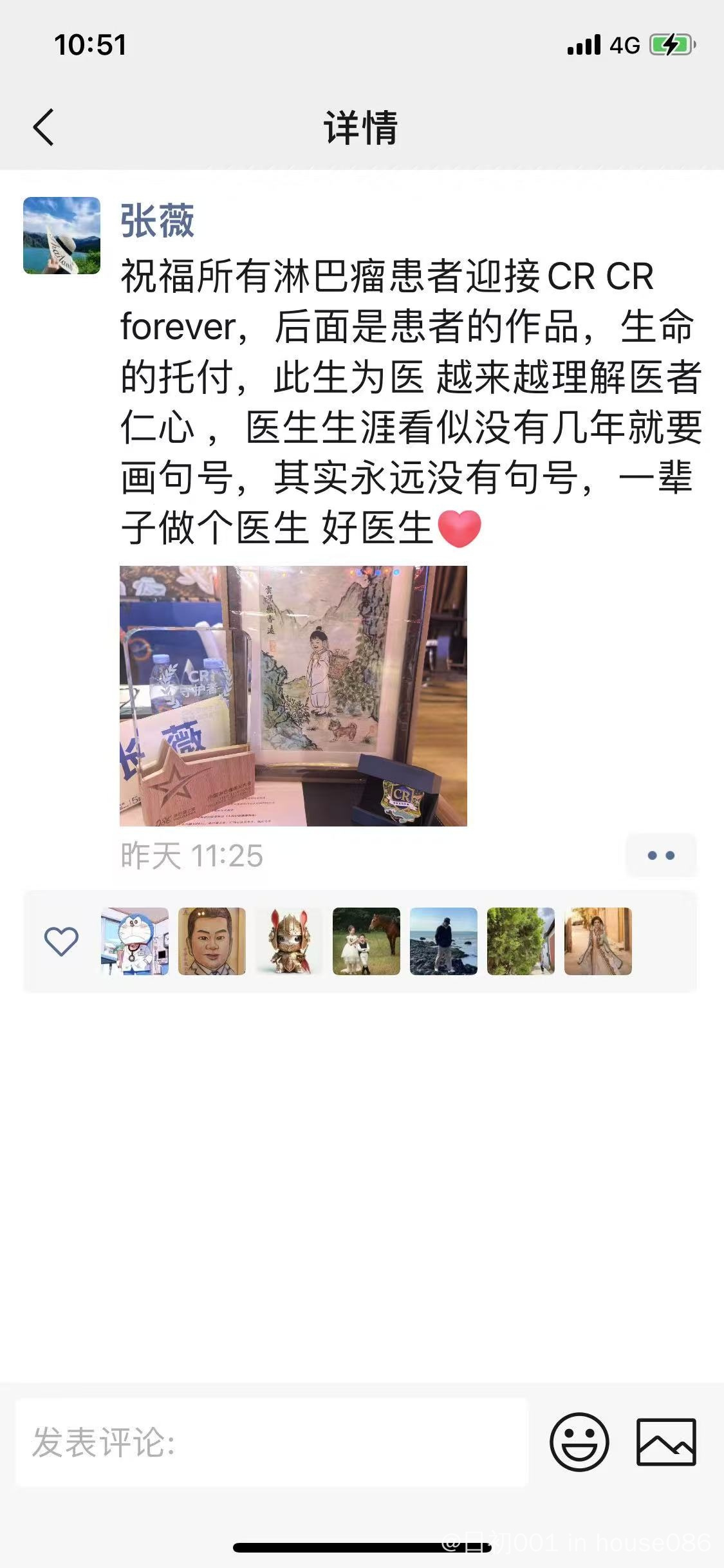Viewport: 724px width, 1568px height.
Task: Open the seaside person avatar in likes
Action: (443, 941)
